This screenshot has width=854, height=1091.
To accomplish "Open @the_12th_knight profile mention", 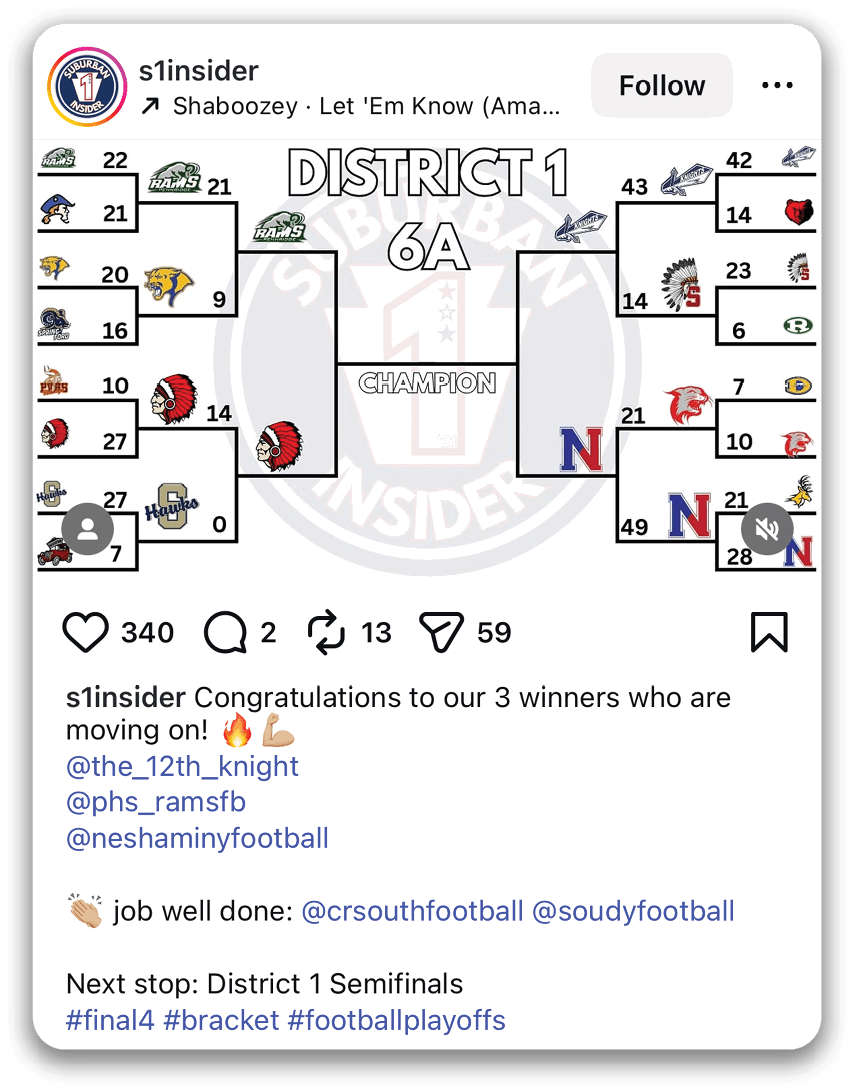I will [182, 767].
